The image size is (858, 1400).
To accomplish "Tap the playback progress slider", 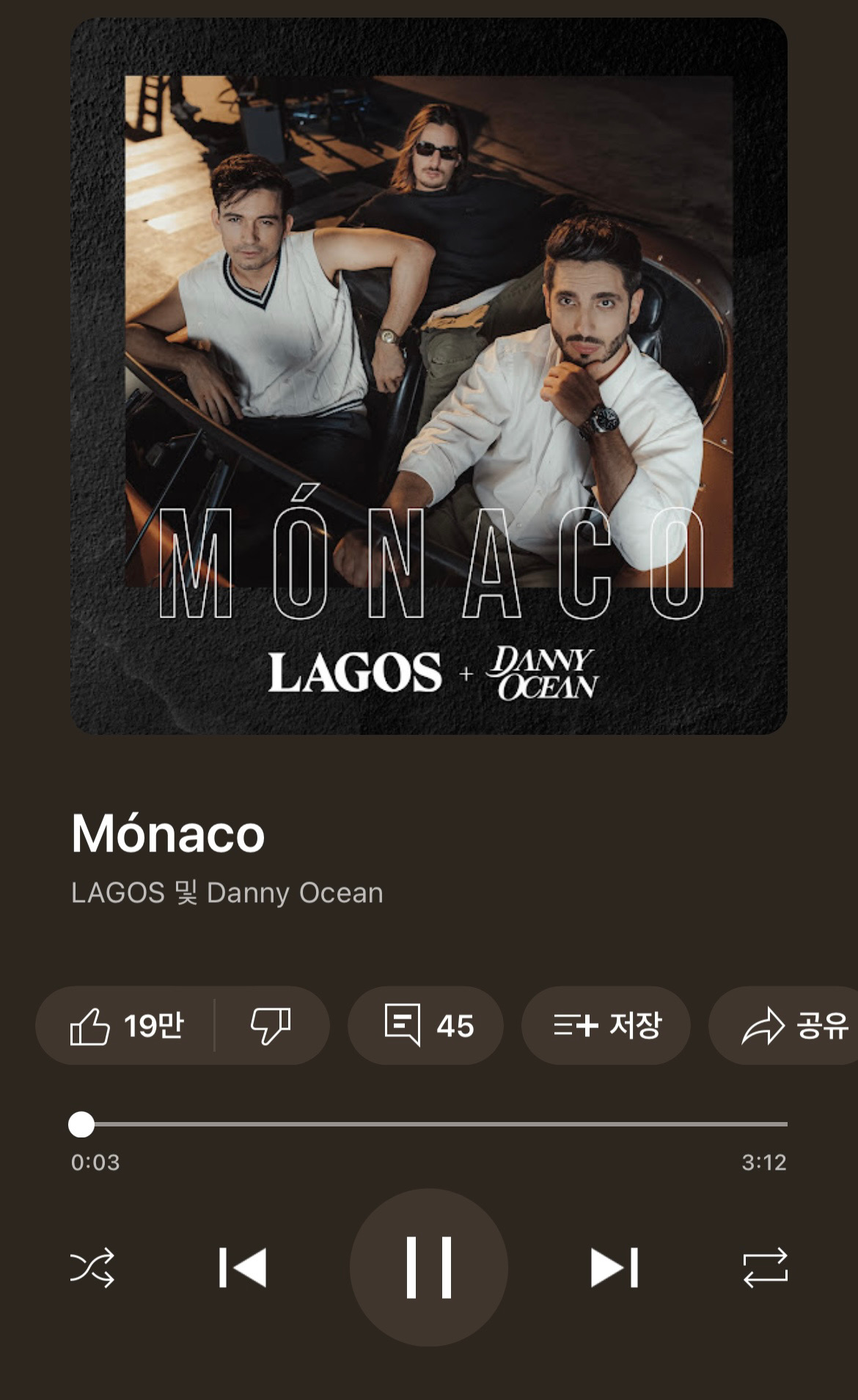I will click(x=429, y=1124).
